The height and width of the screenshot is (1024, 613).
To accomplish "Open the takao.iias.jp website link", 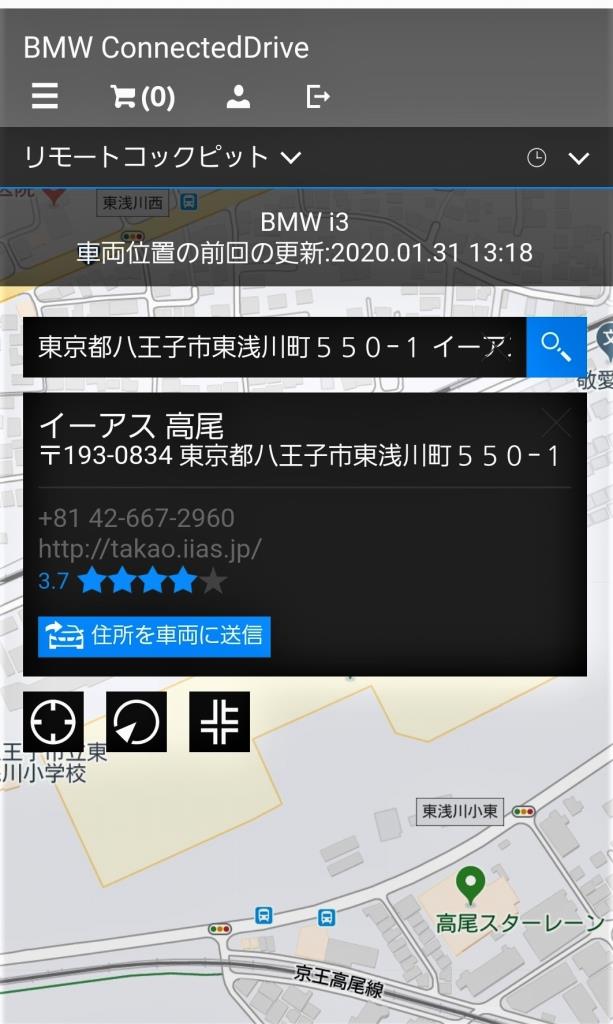I will 150,548.
